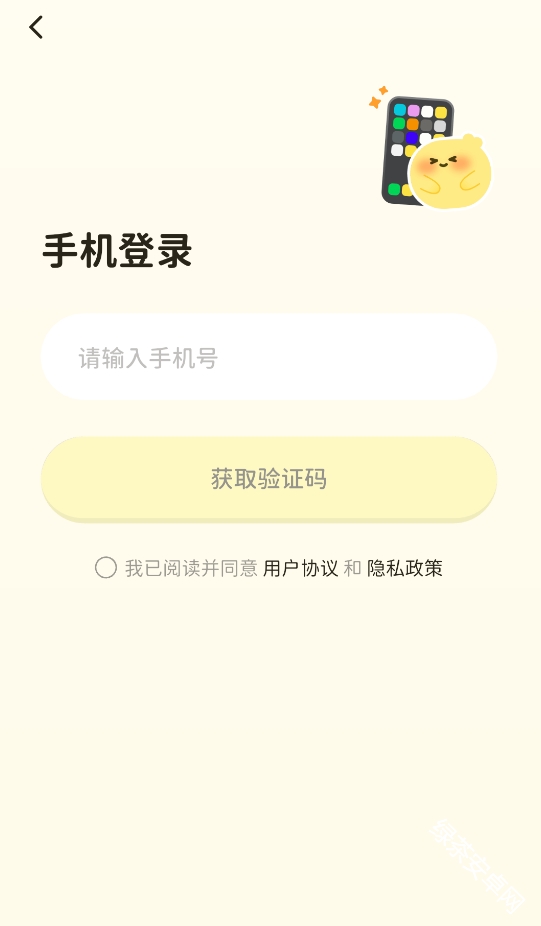Check the agreement circle before 我已阅读并同意
The height and width of the screenshot is (926, 541).
[106, 568]
